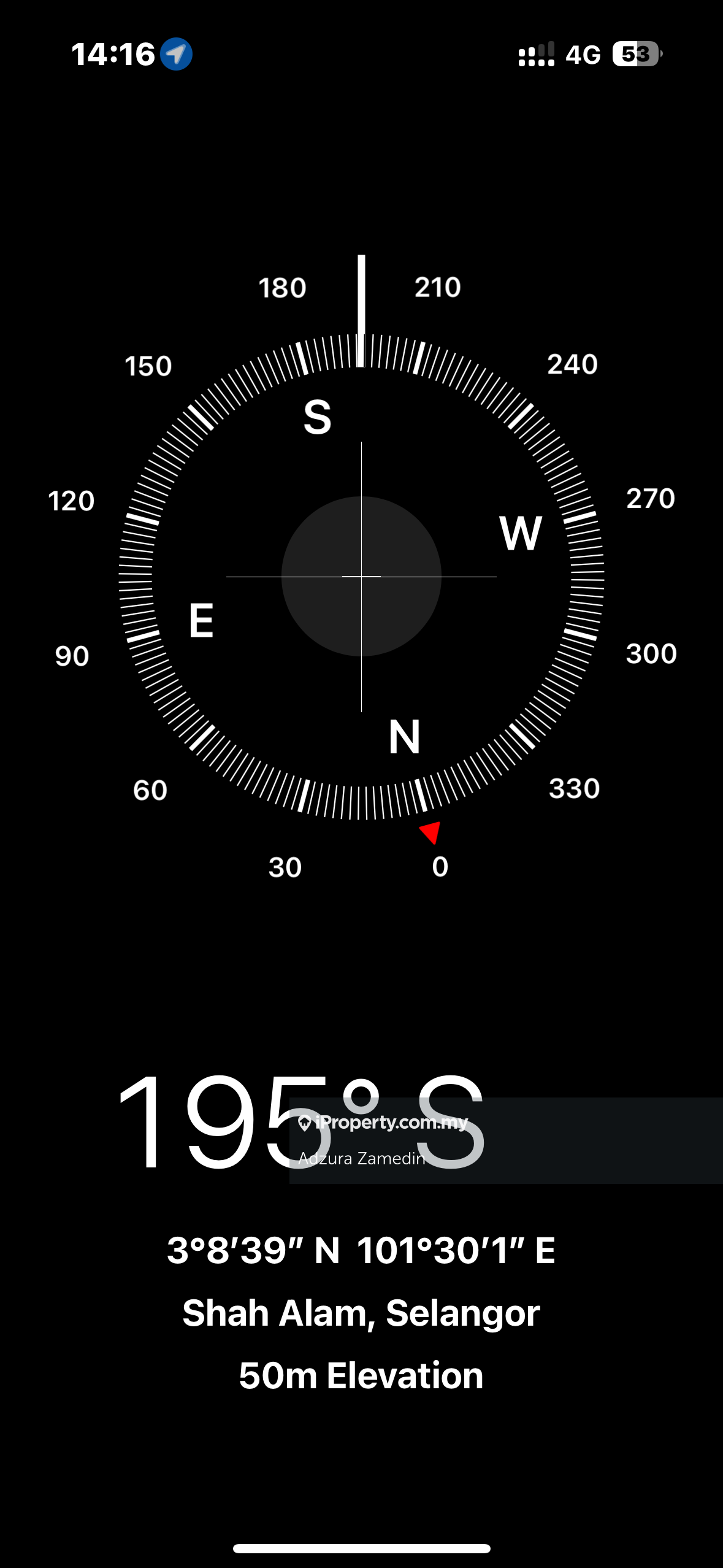The width and height of the screenshot is (723, 1568).
Task: Tap the compass dial to lock the bearing
Action: coord(361,577)
